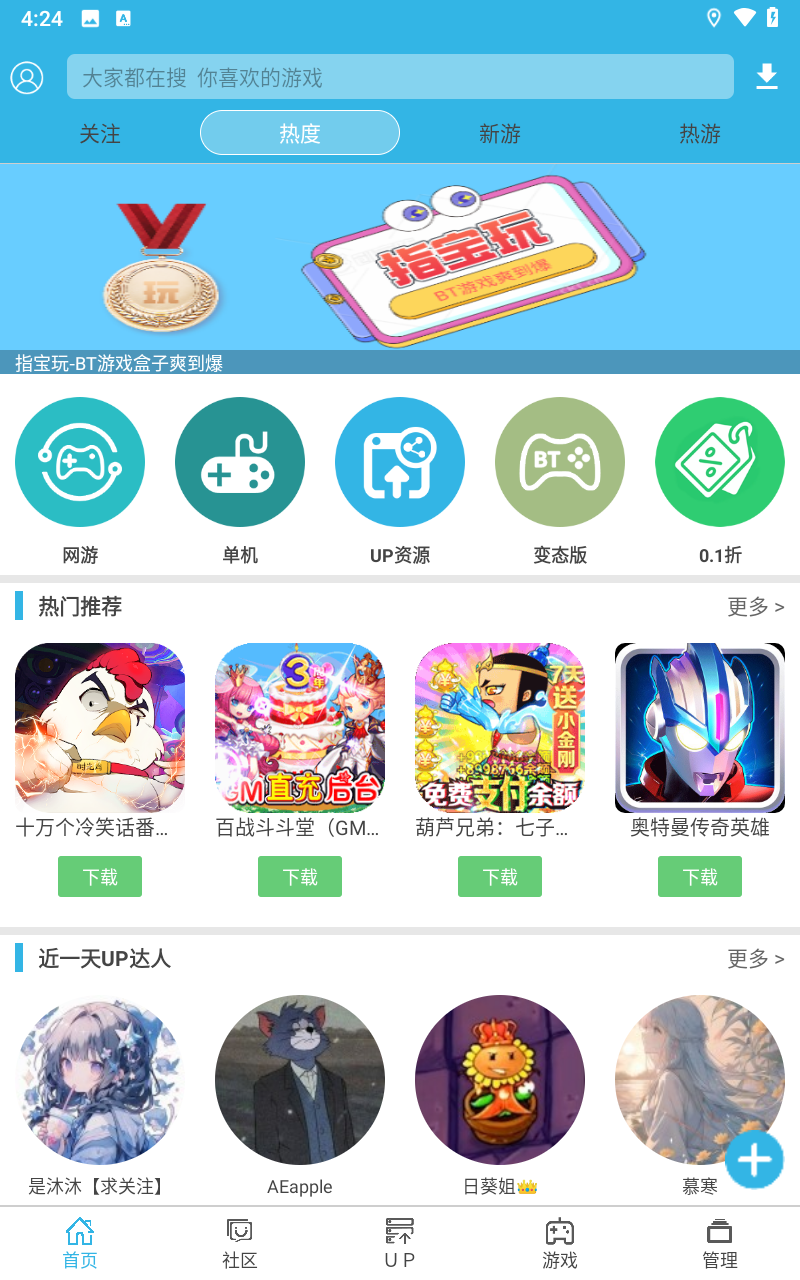Screen dimensions: 800x1280
Task: Switch to the 关注 tab
Action: click(100, 134)
